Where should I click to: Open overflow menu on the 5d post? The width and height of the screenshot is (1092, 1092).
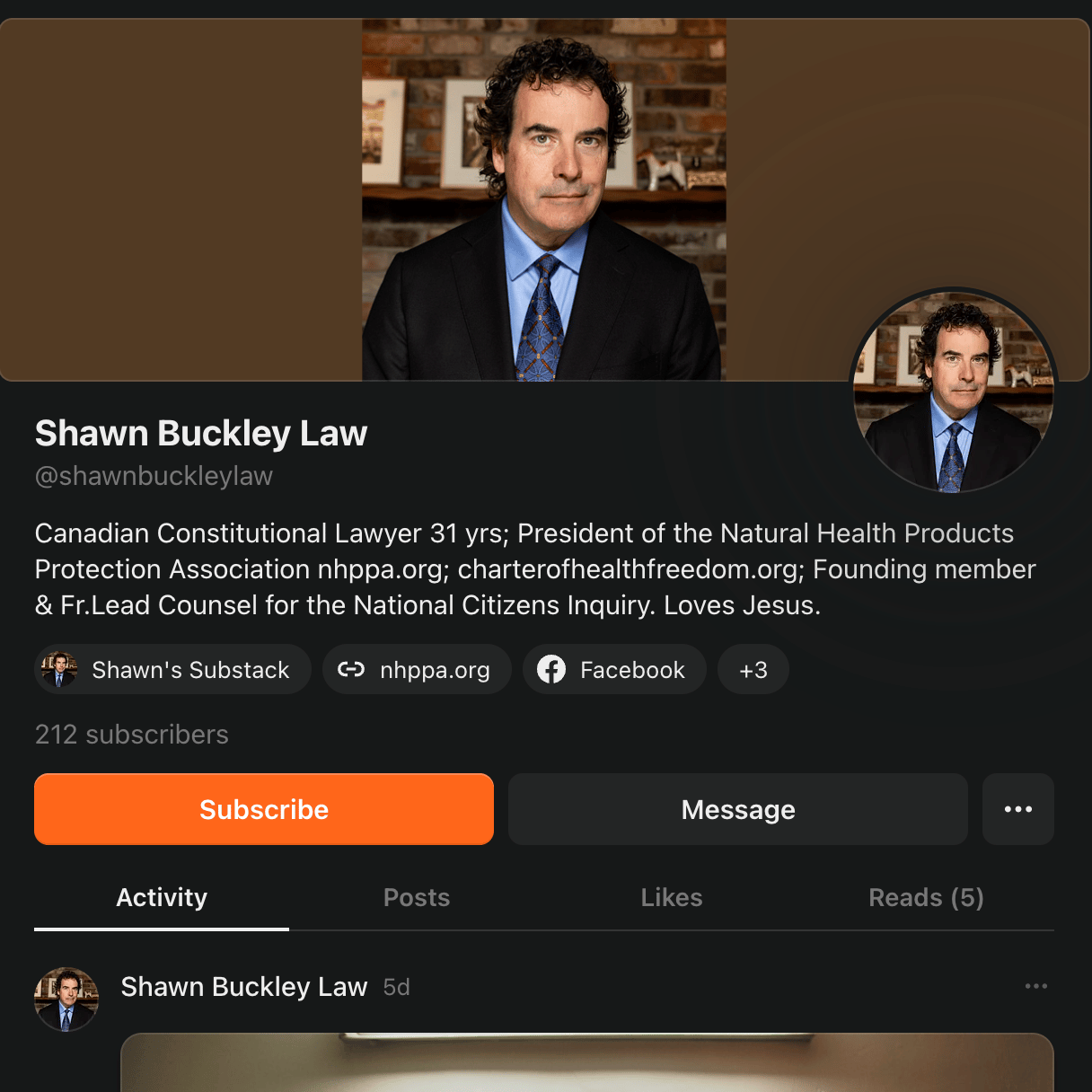[x=1035, y=986]
